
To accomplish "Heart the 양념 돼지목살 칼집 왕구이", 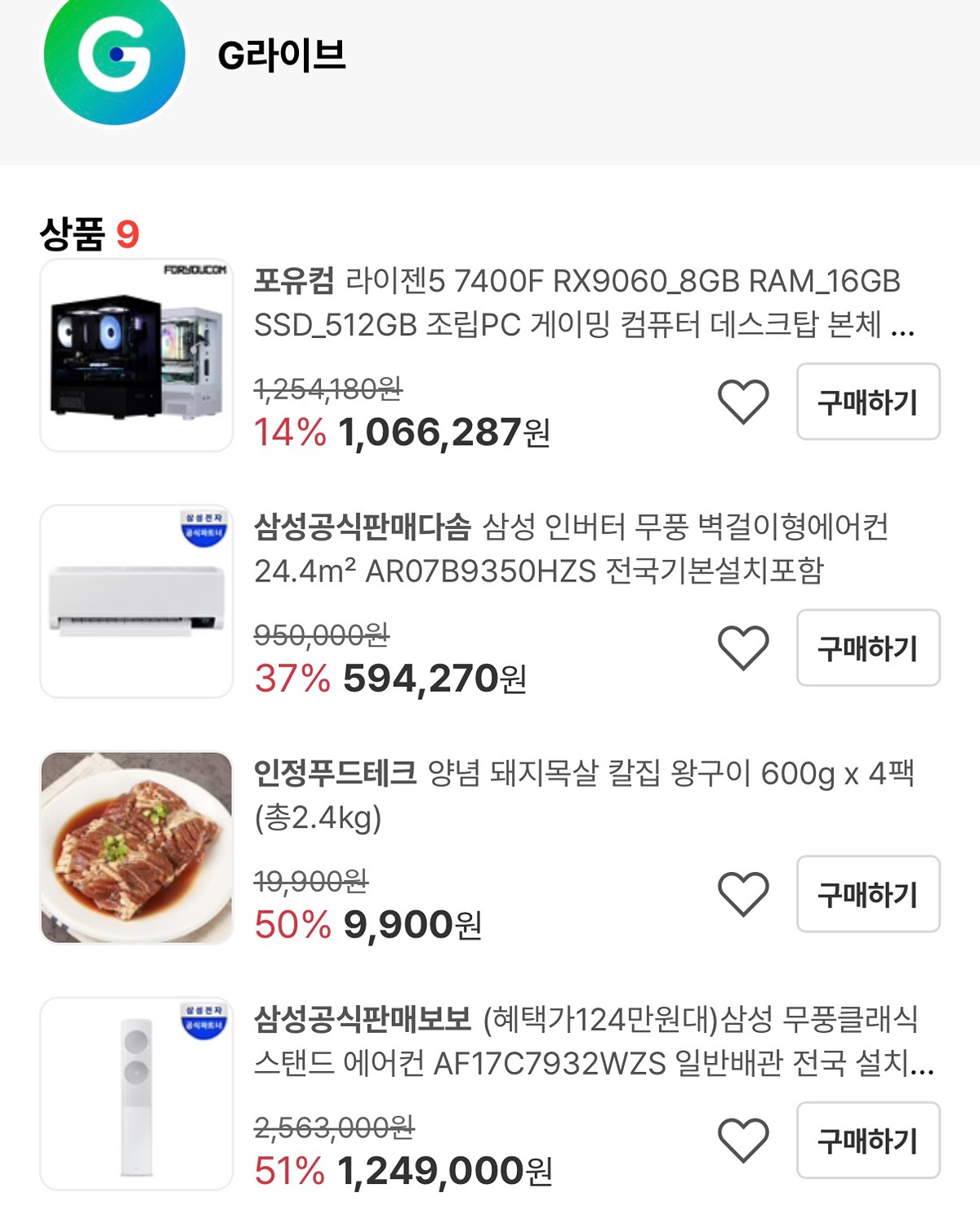I will point(743,894).
